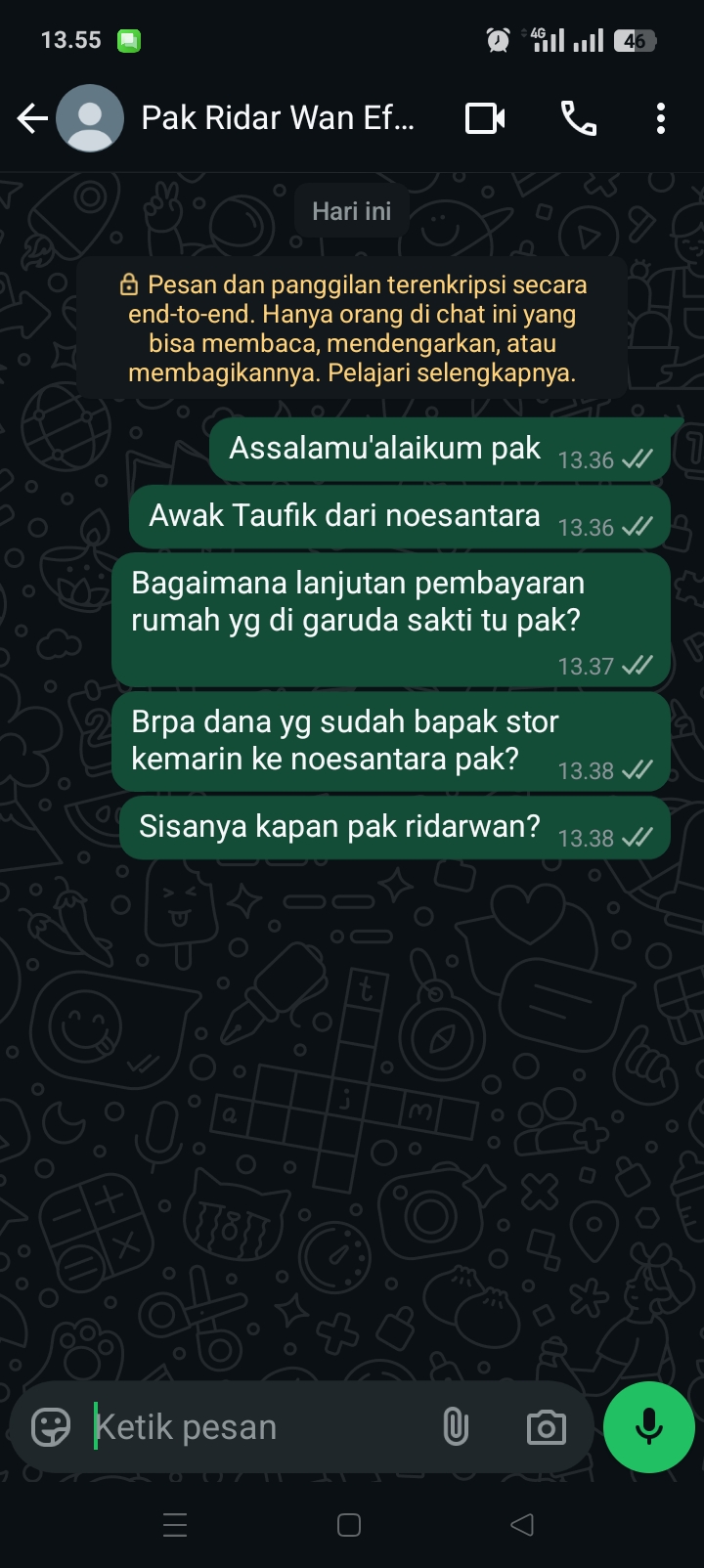Open the end-to-end encryption notice
Image resolution: width=704 pixels, height=1568 pixels.
click(x=352, y=328)
